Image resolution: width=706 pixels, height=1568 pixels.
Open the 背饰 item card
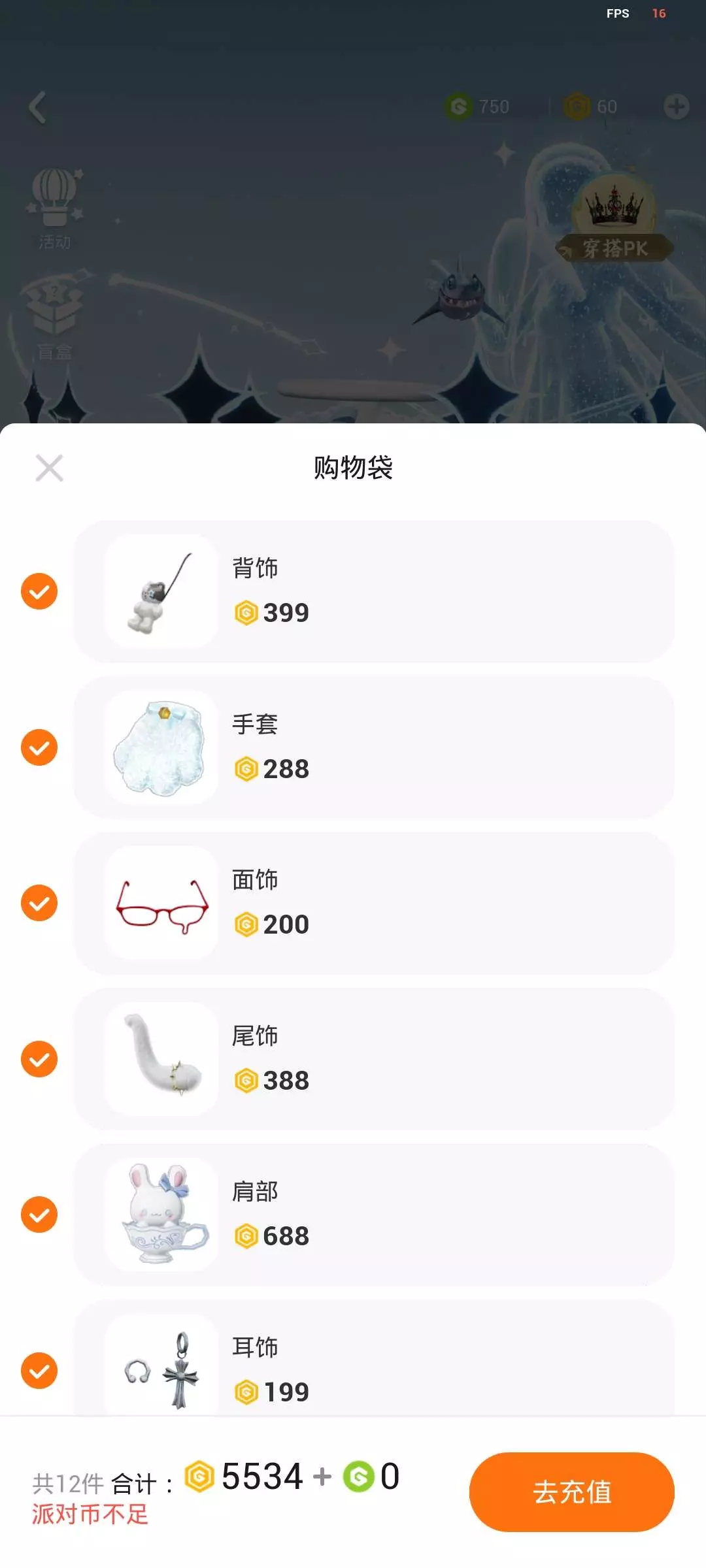[x=374, y=591]
